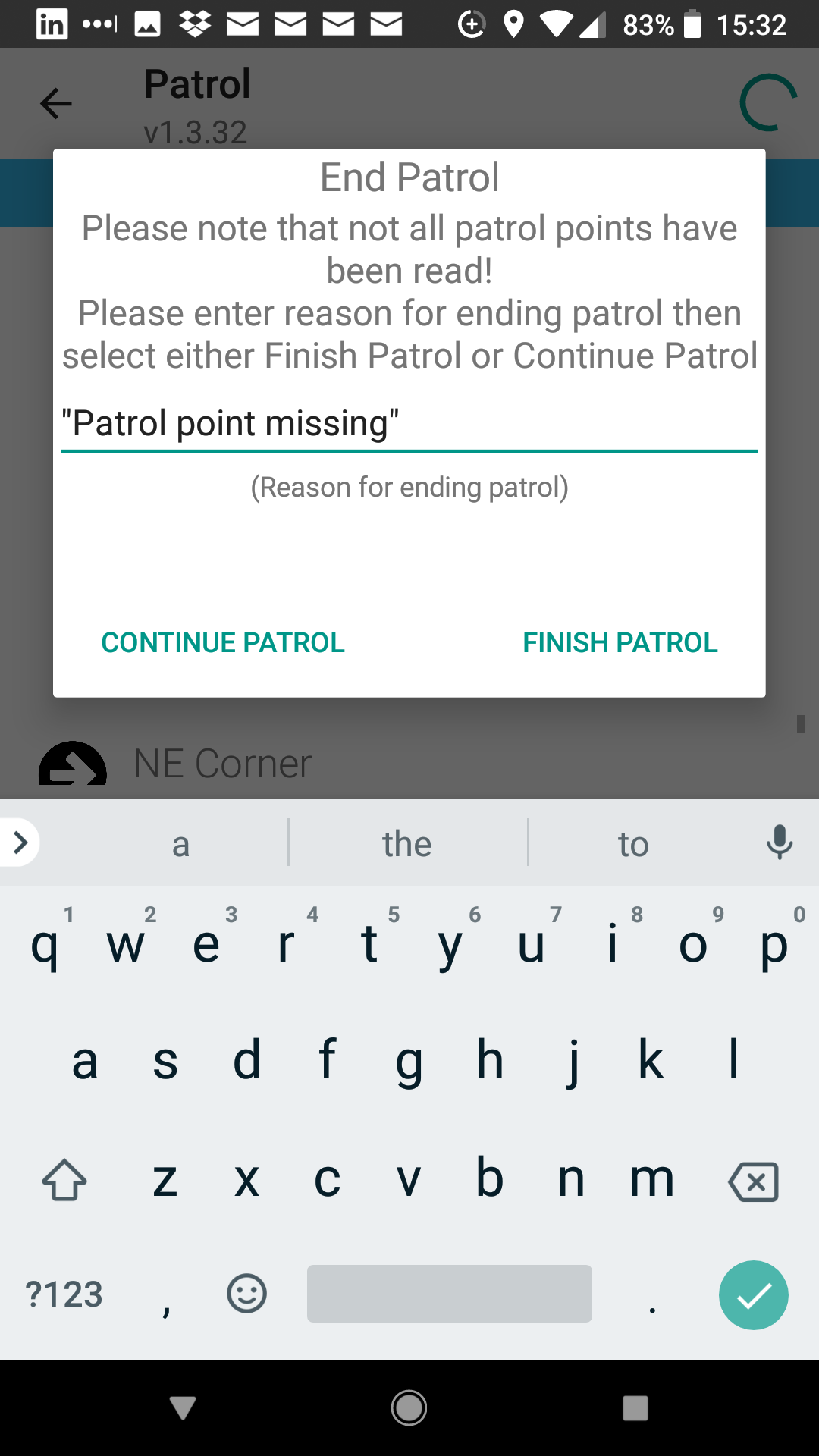Tap the backspace key on the keyboard

tap(755, 1179)
